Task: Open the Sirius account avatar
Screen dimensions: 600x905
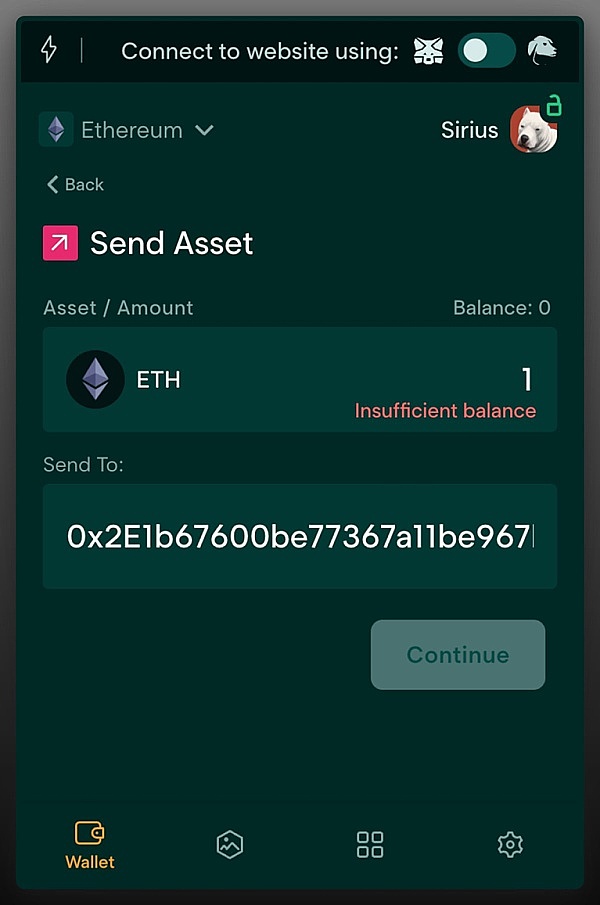Action: (533, 130)
